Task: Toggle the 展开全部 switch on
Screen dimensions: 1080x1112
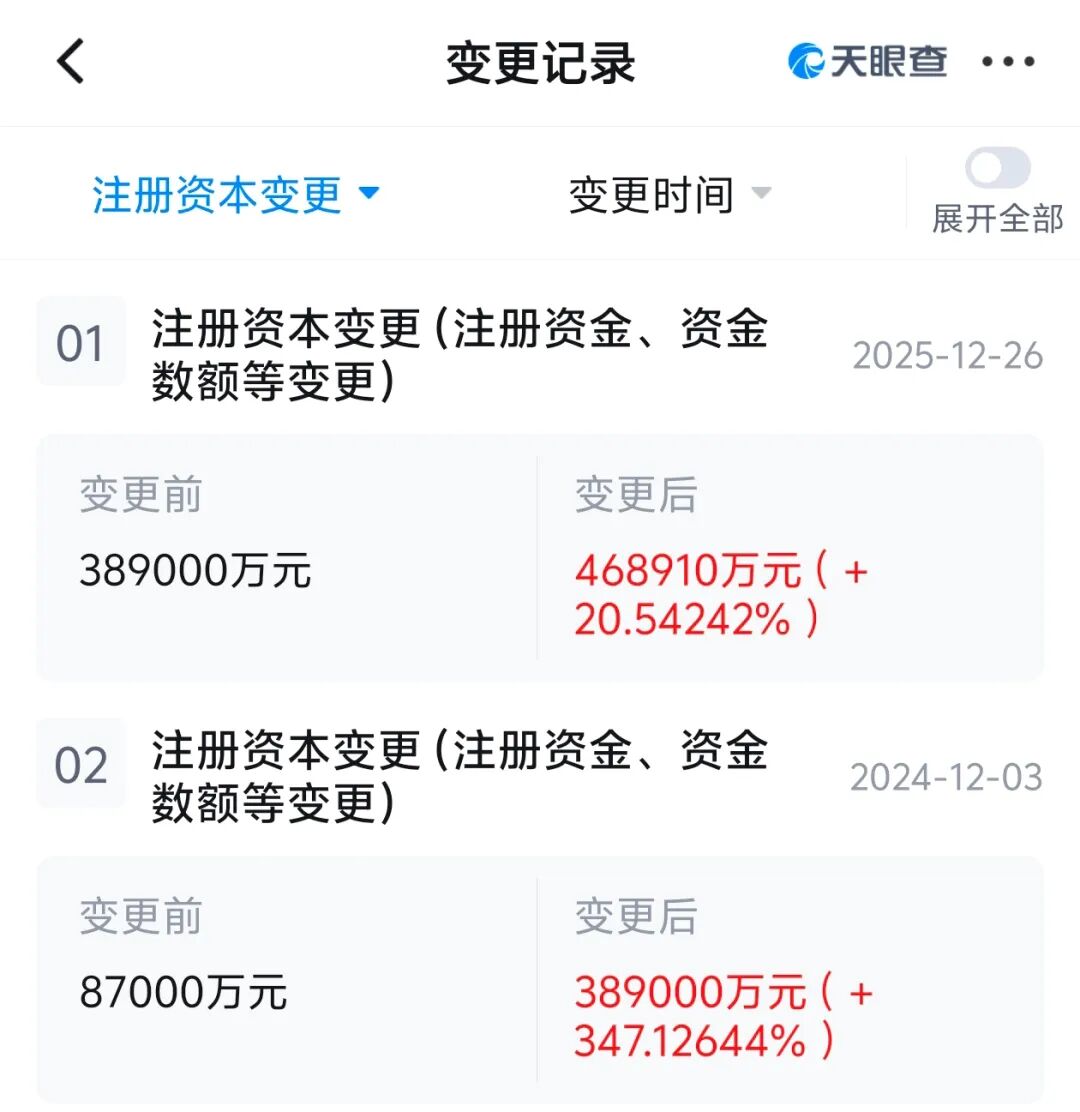Action: coord(997,169)
